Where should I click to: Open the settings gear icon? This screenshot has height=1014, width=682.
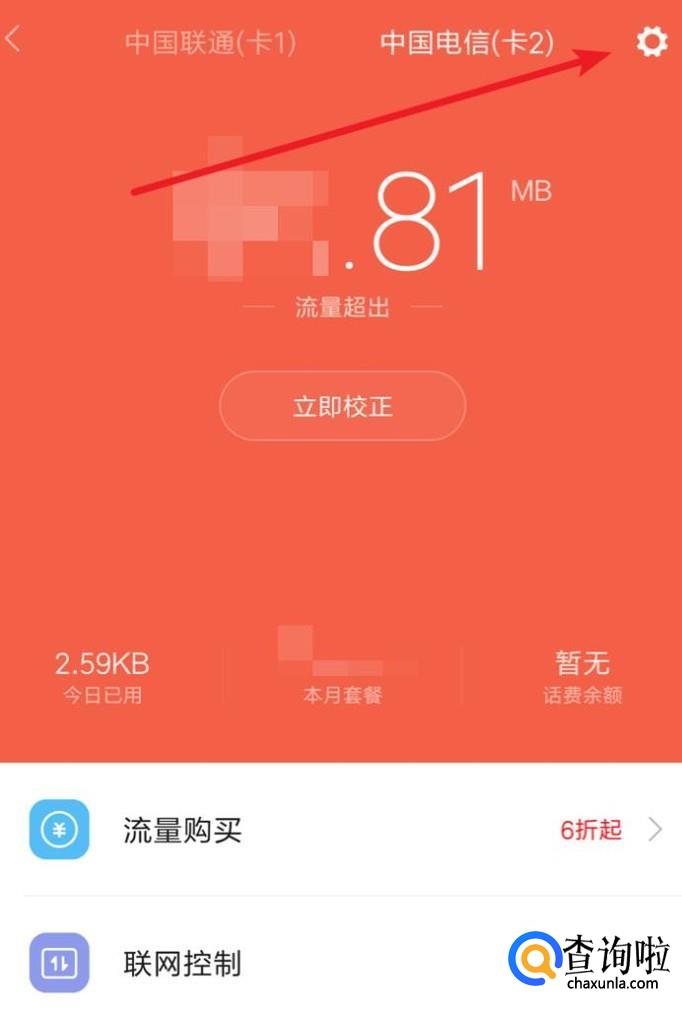coord(651,42)
